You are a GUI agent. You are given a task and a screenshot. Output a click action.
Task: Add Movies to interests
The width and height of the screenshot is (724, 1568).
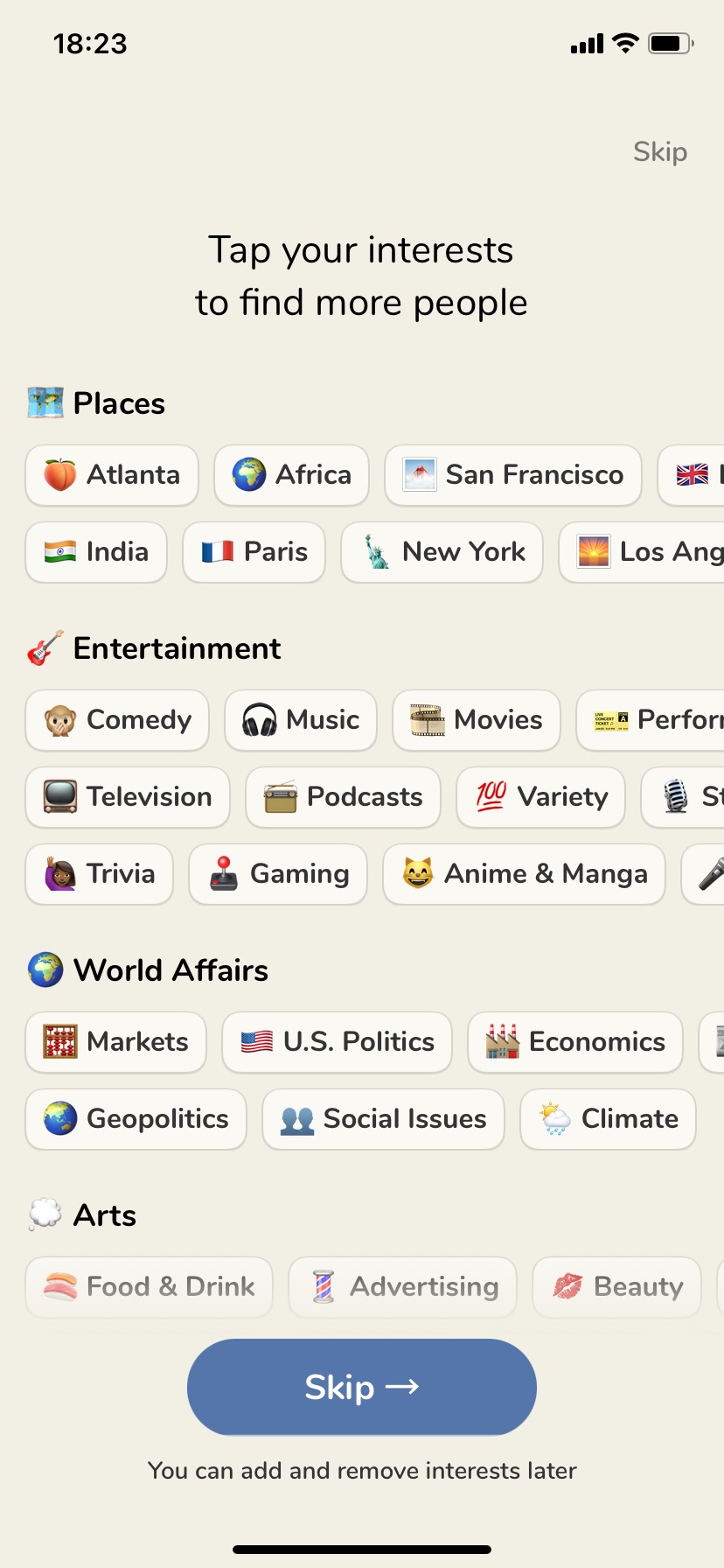point(476,720)
